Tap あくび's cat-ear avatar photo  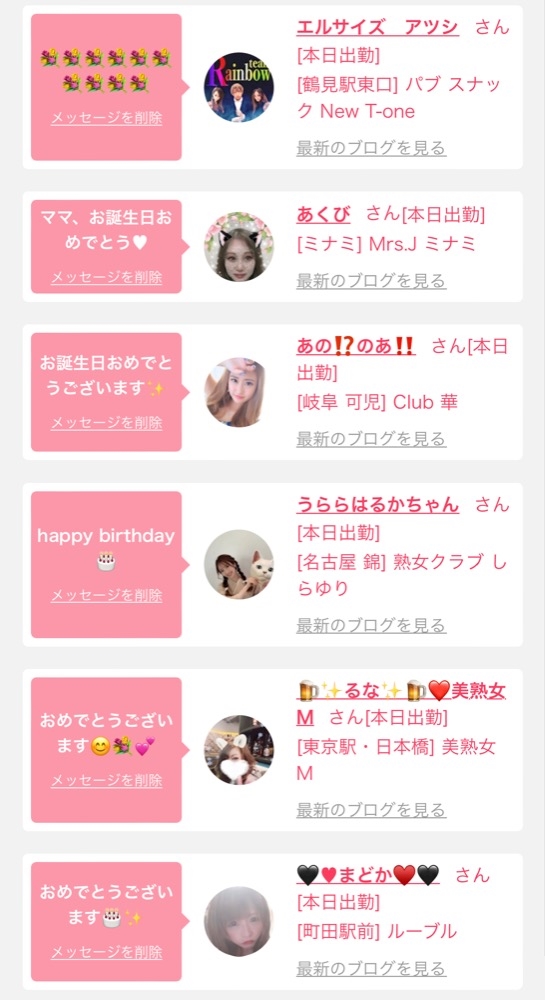[x=239, y=247]
